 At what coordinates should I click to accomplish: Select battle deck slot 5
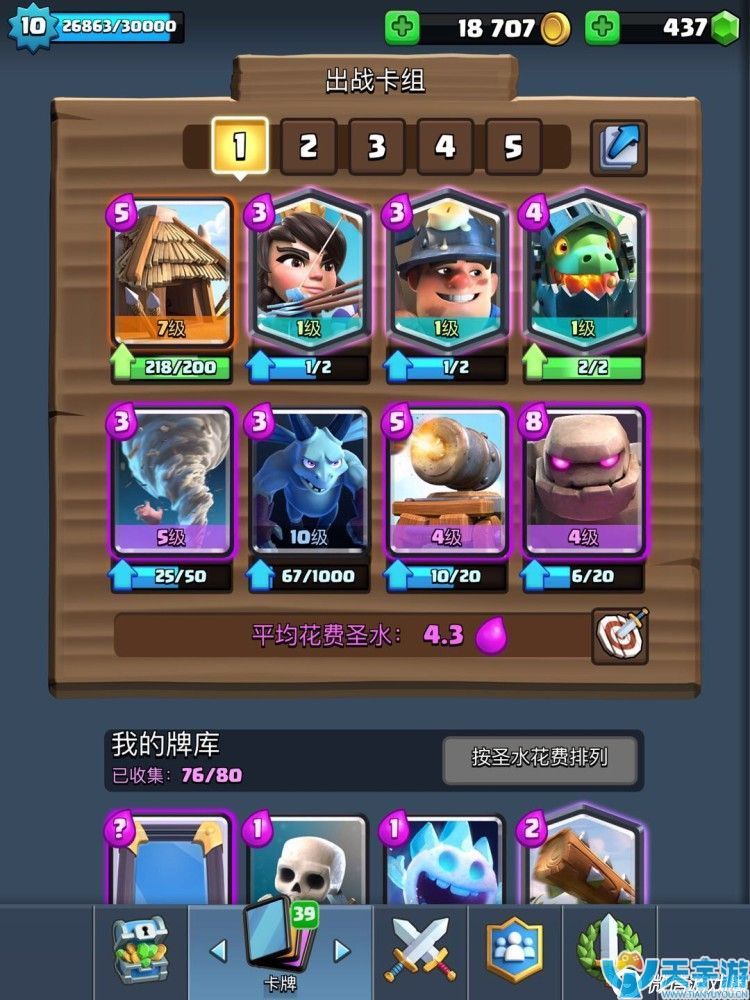pos(513,147)
